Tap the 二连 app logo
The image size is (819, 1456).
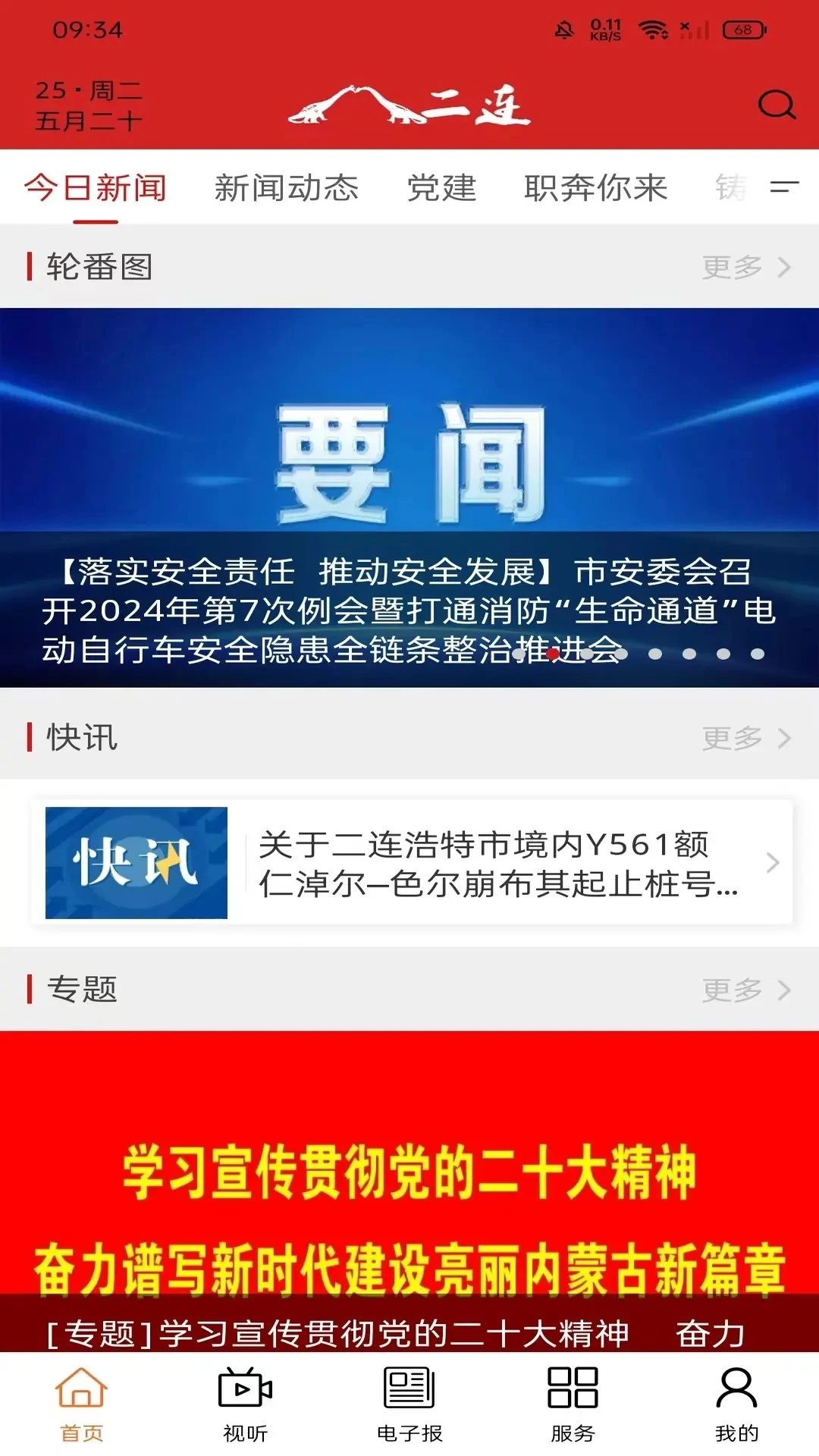coord(409,108)
